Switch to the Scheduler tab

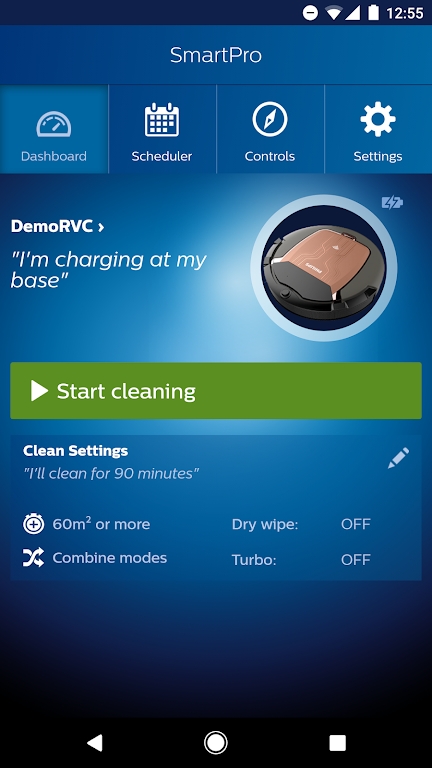pyautogui.click(x=162, y=129)
